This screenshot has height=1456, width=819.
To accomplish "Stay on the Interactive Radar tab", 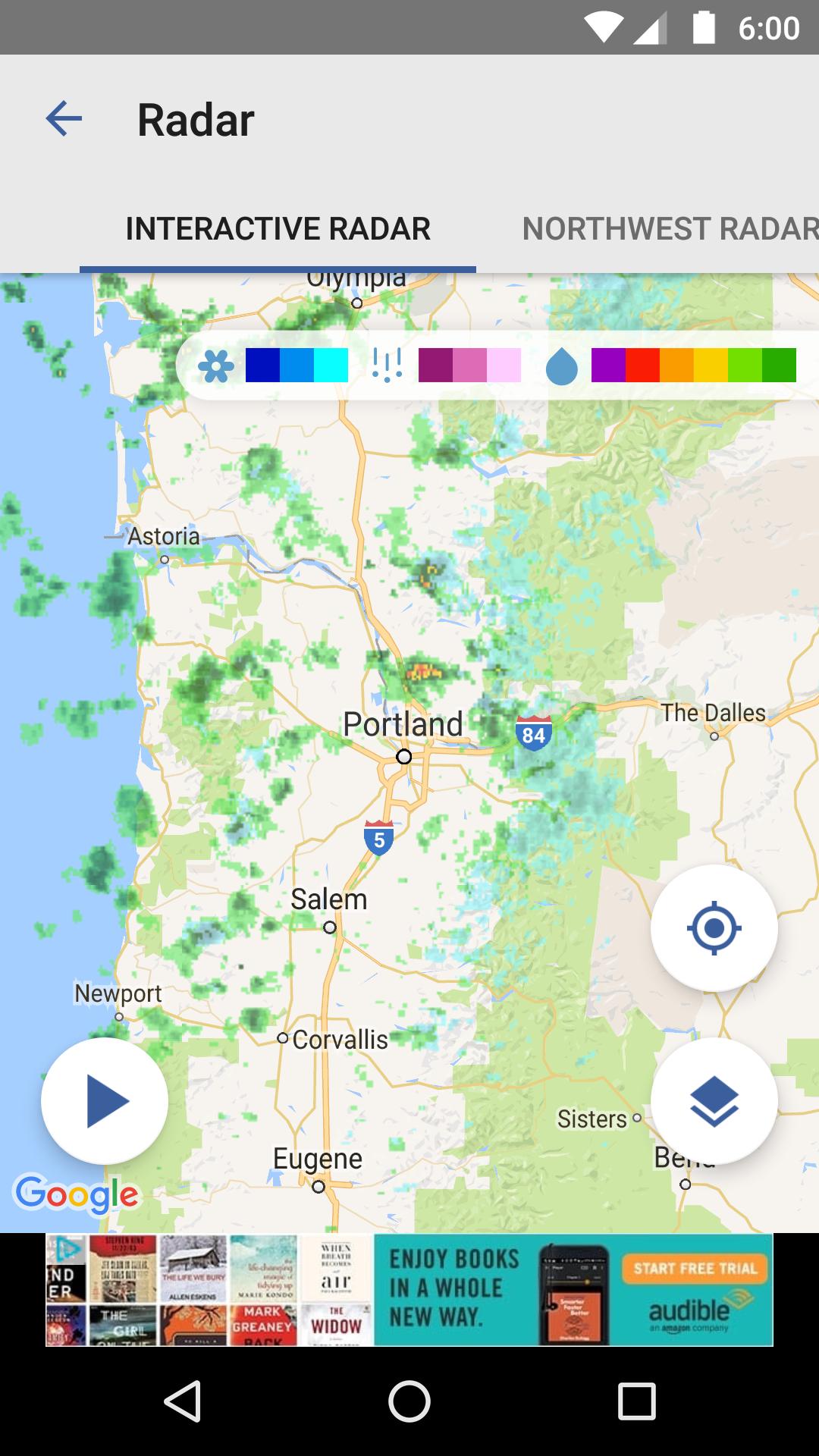I will click(x=279, y=228).
